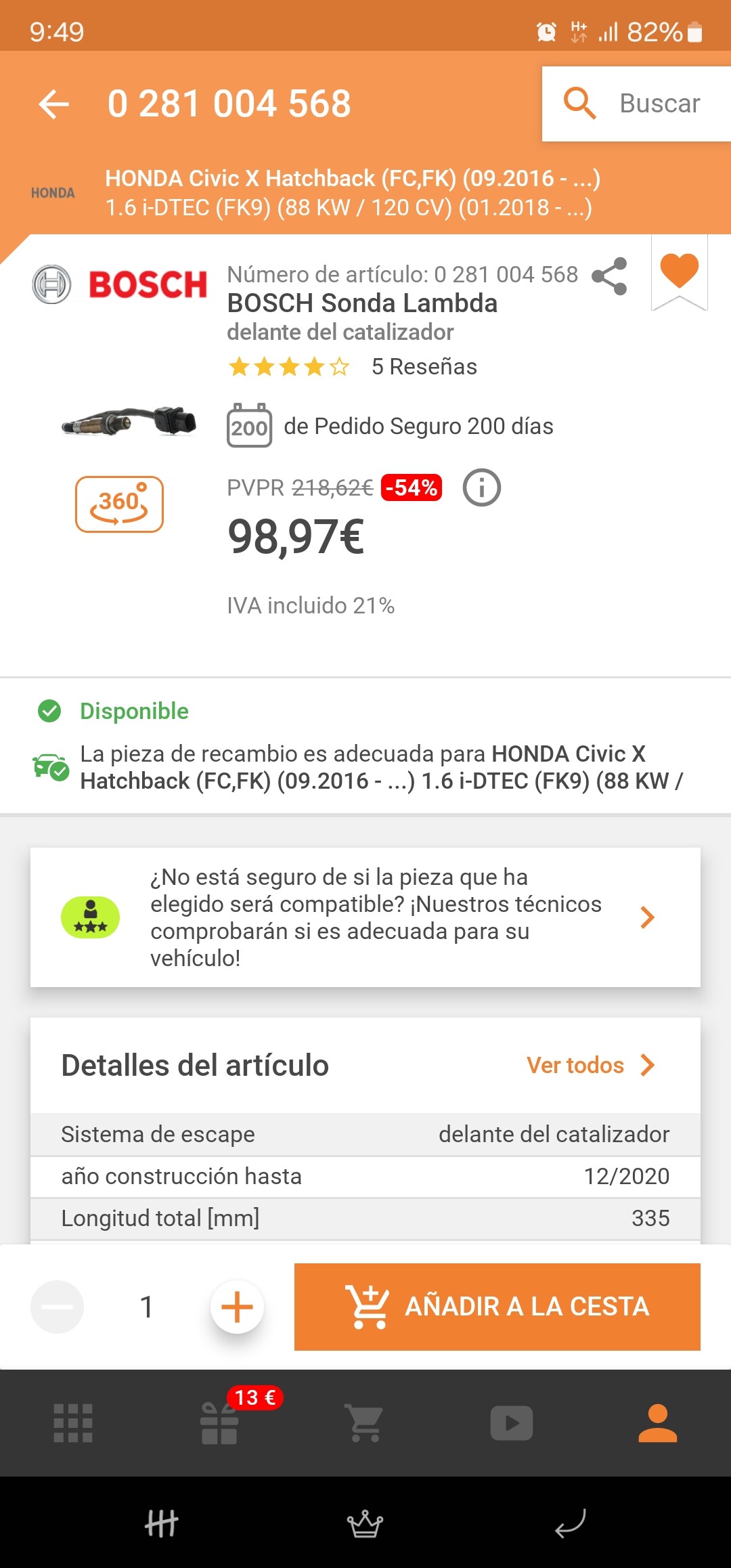Tap the system back button
The height and width of the screenshot is (1568, 731).
click(570, 1524)
